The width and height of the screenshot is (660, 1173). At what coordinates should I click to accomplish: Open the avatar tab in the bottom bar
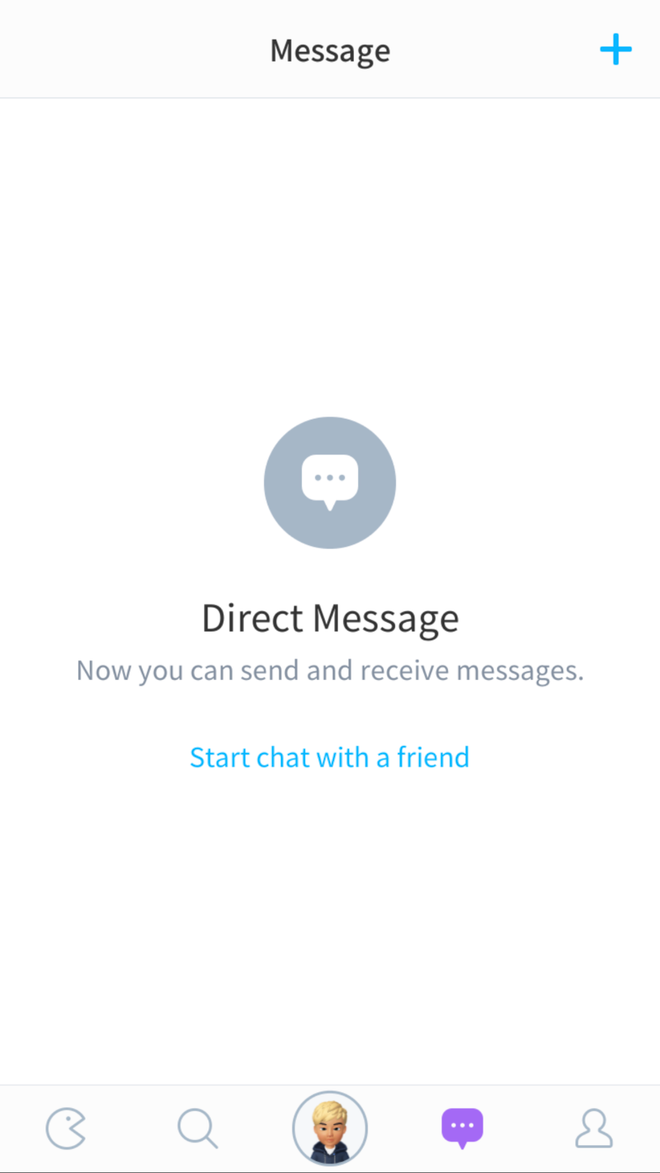click(x=330, y=1129)
